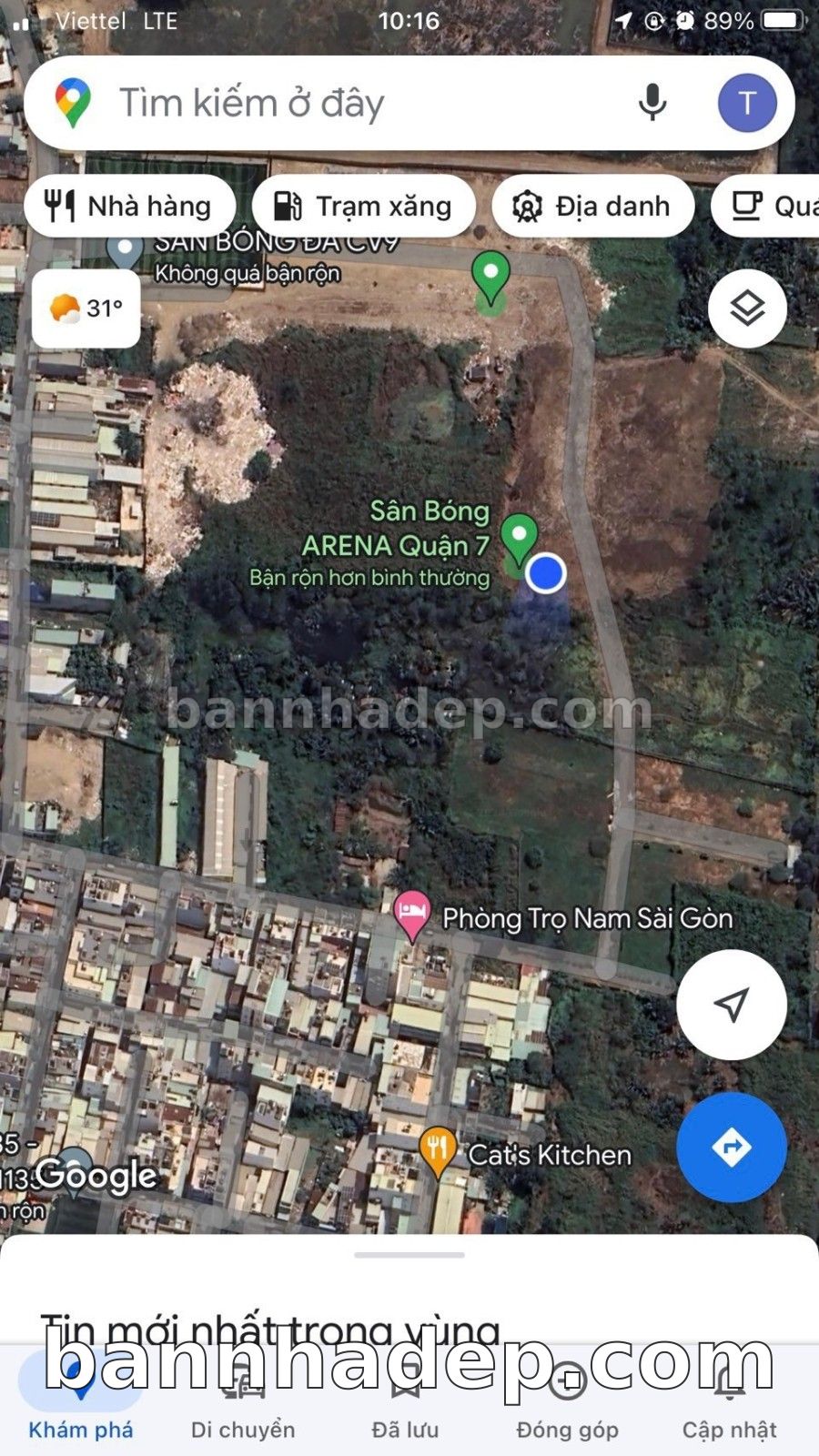
Task: Switch to the Đóng góp tab
Action: pyautogui.click(x=567, y=1401)
